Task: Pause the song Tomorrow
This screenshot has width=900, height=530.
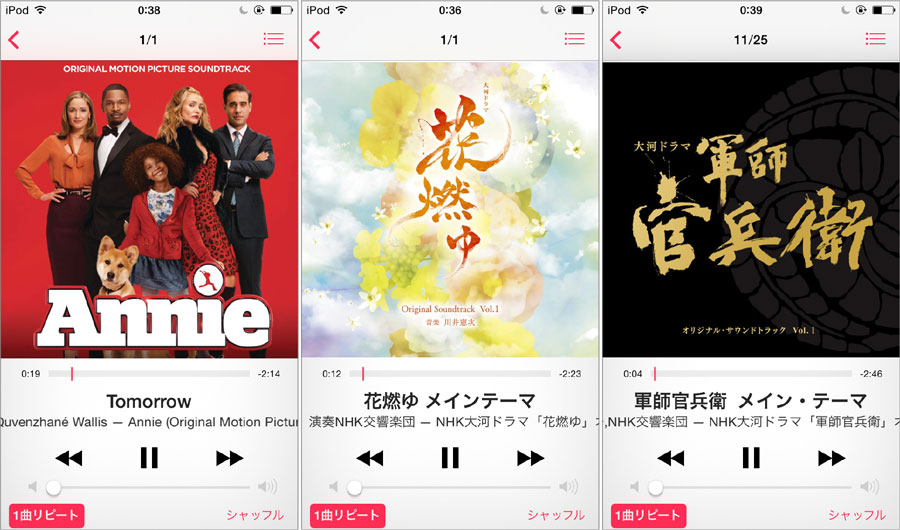Action: (149, 457)
